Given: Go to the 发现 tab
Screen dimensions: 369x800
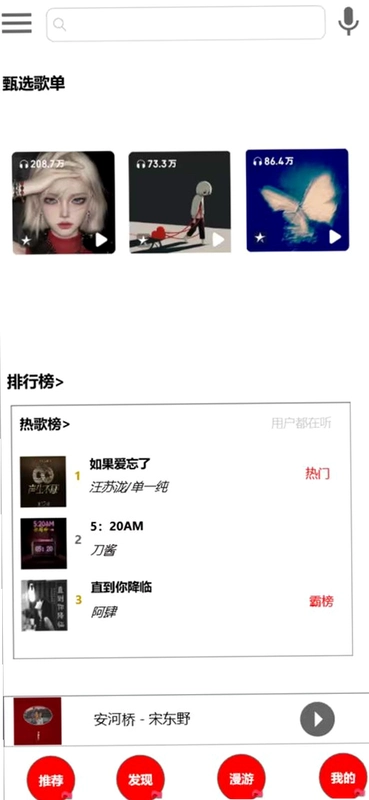Looking at the screenshot, I should point(140,779).
